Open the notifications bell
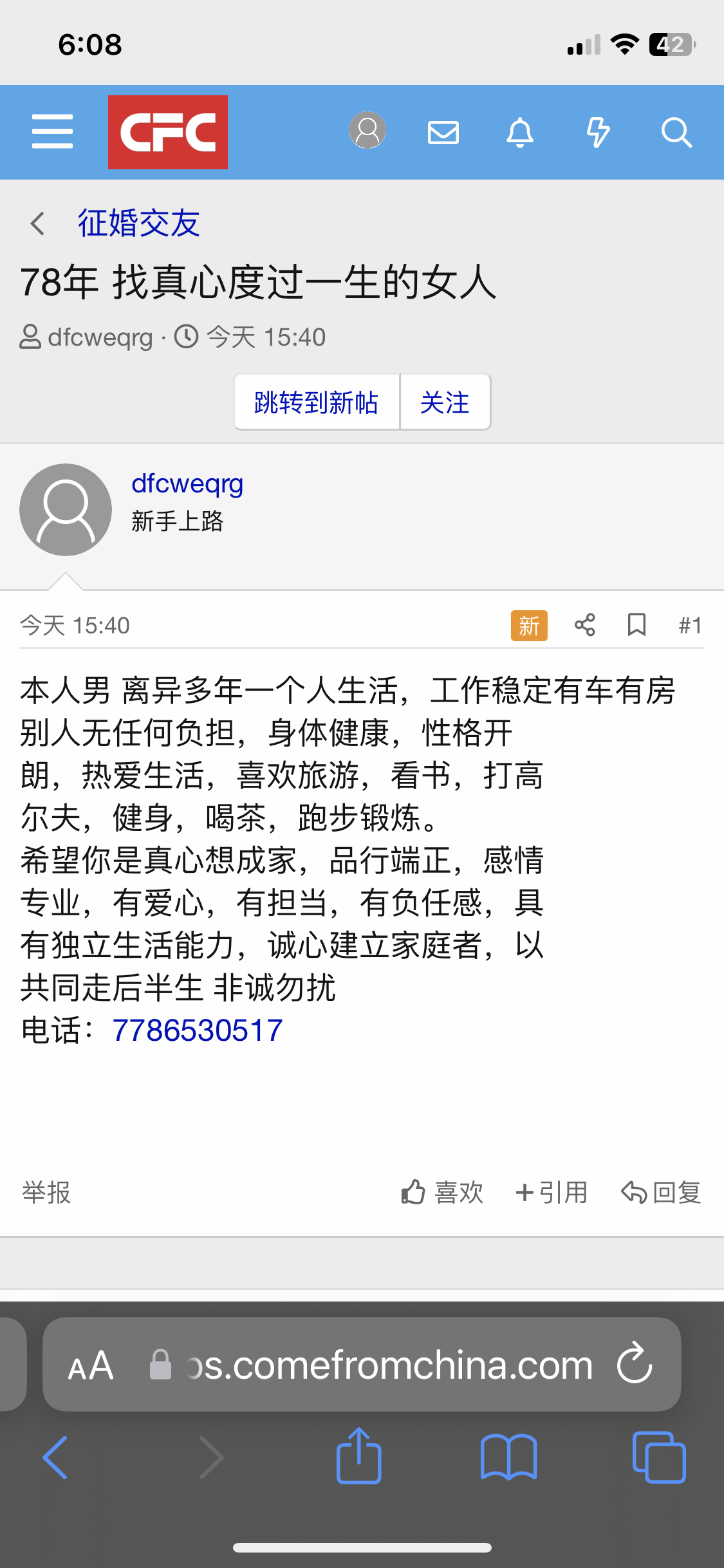Image resolution: width=724 pixels, height=1568 pixels. click(x=520, y=133)
